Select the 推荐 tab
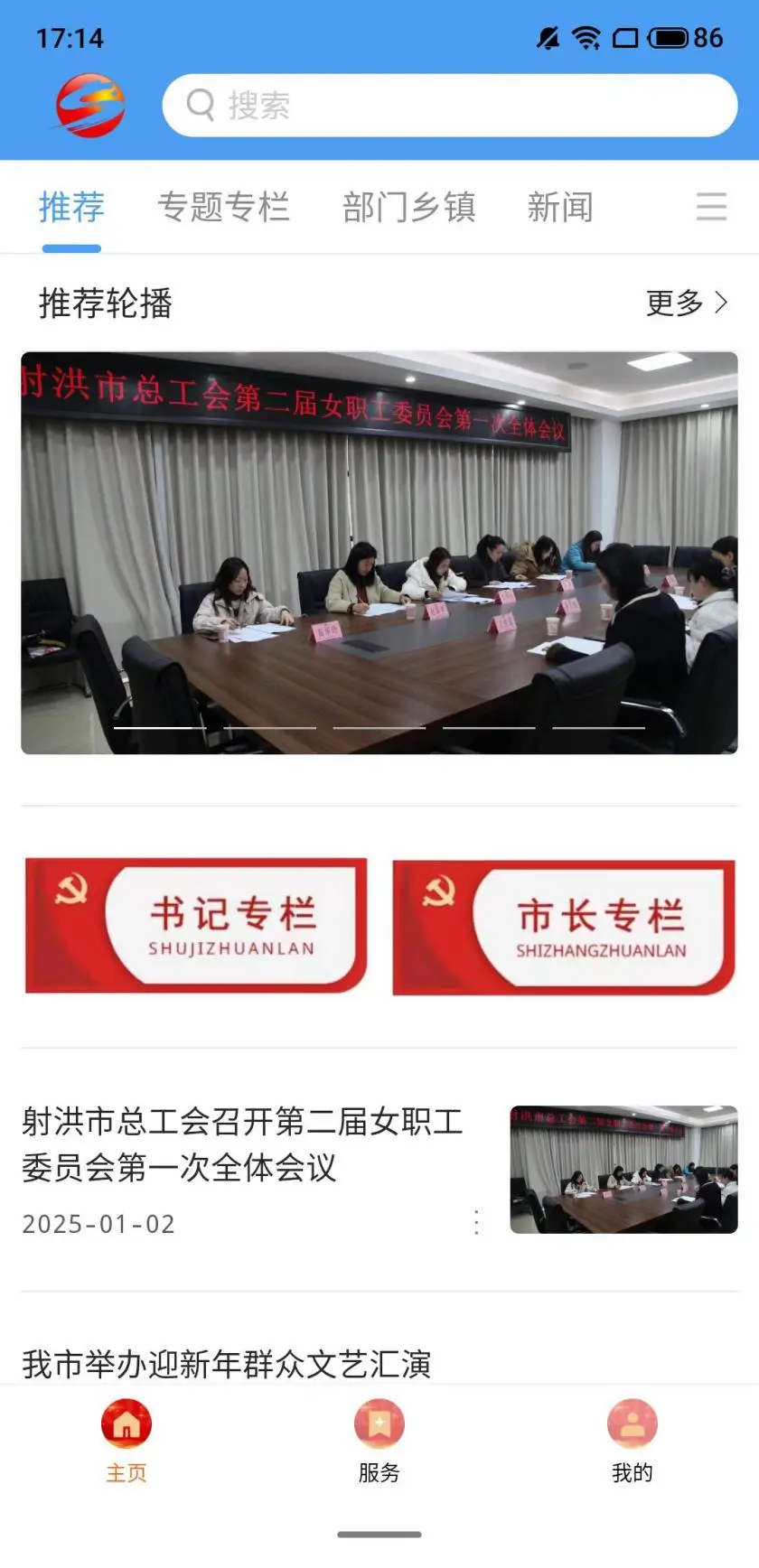Viewport: 759px width, 1568px height. [x=71, y=207]
